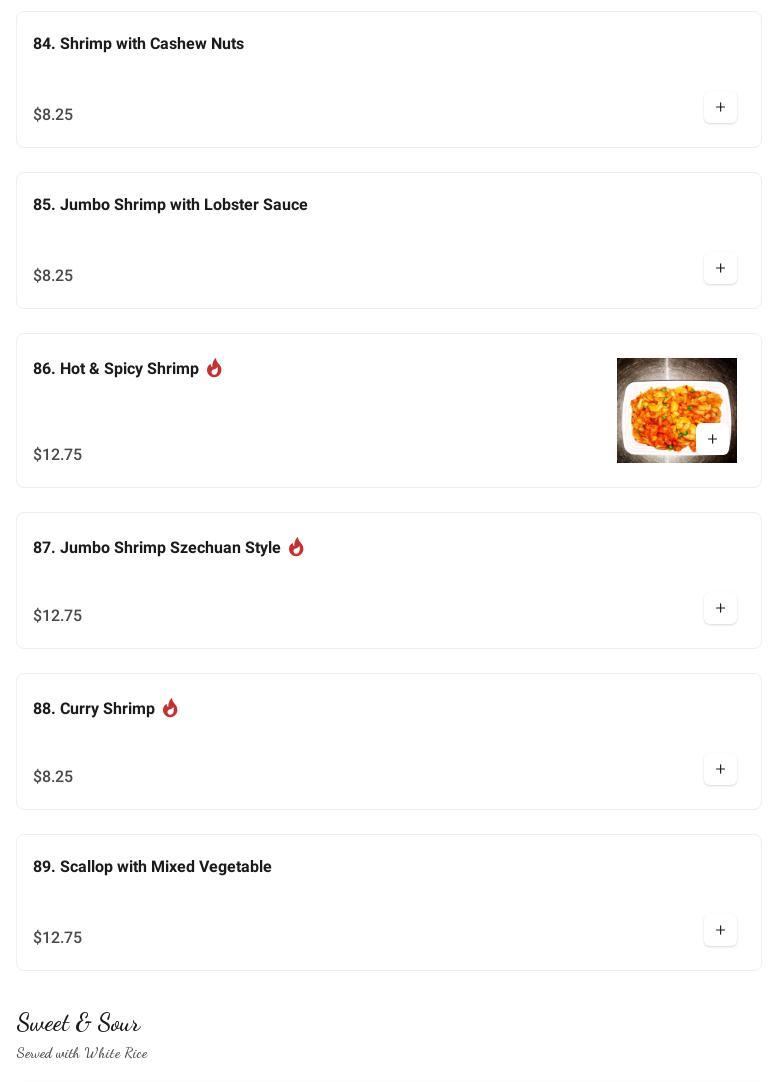
Task: Open the Shrimp with Cashew Nuts item
Action: (x=139, y=44)
